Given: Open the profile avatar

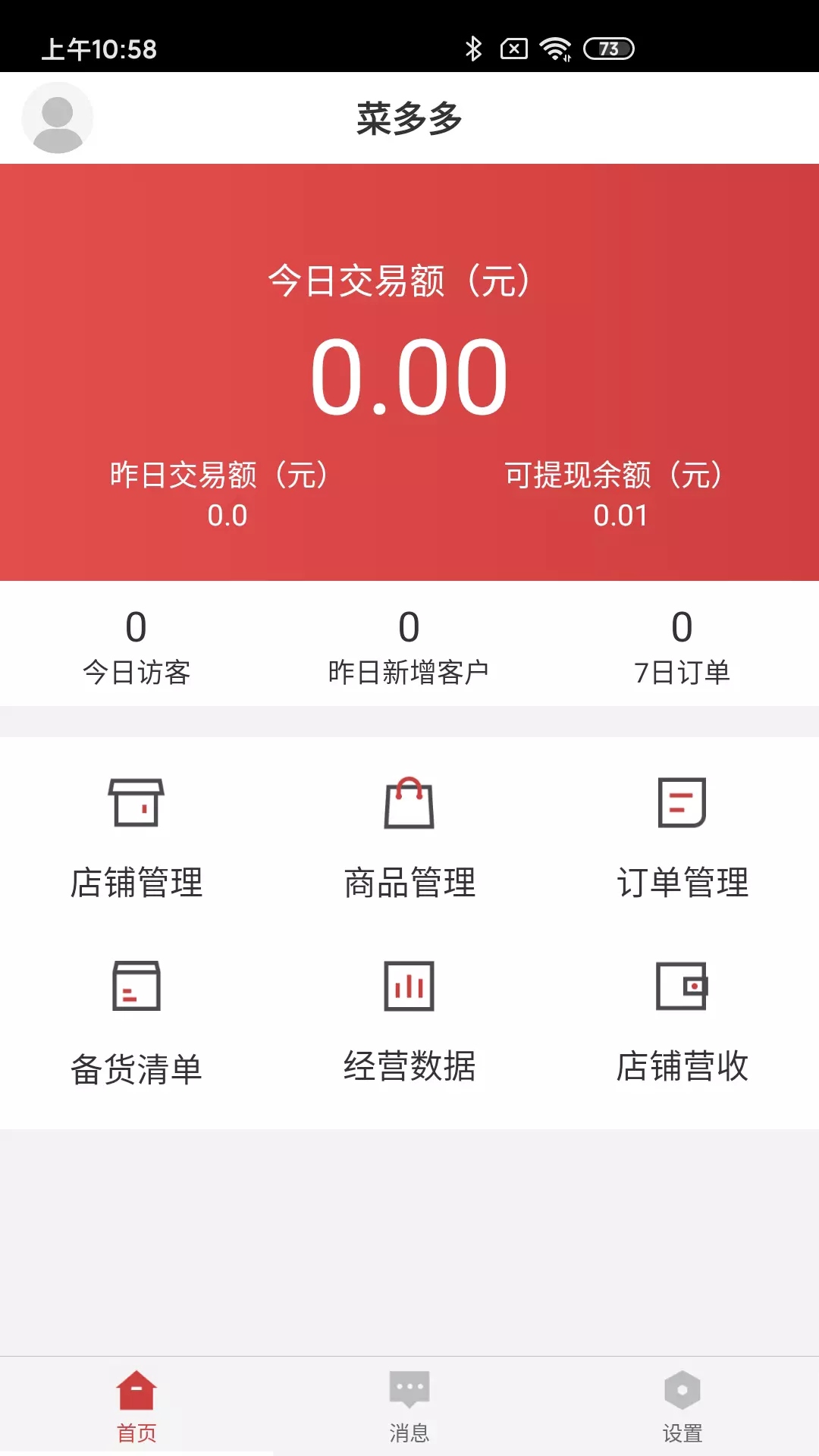Looking at the screenshot, I should [58, 118].
